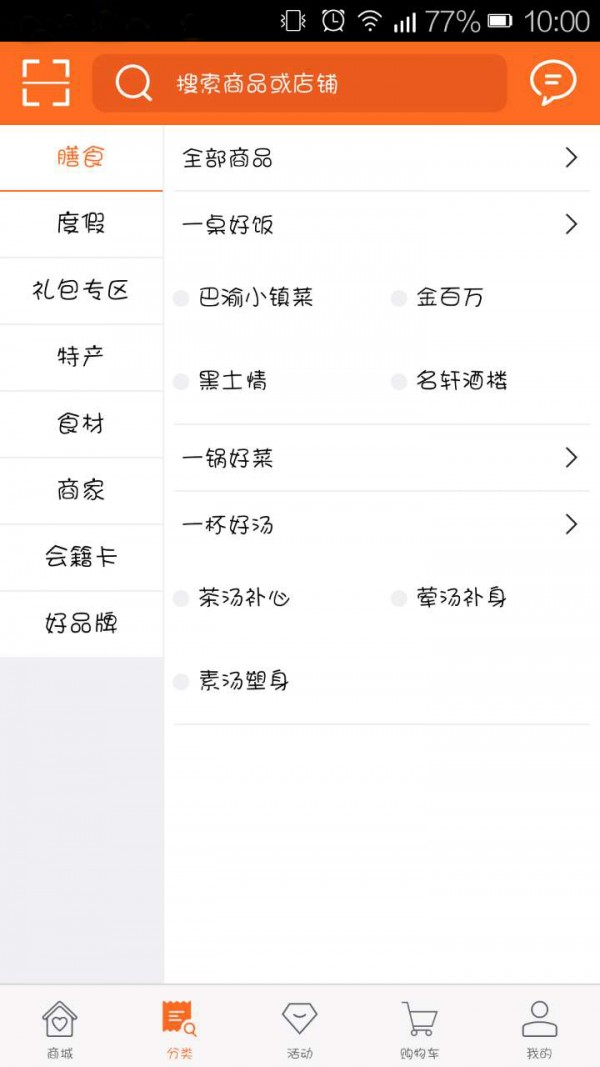Viewport: 600px width, 1067px height.
Task: Choose the 食材 category
Action: tap(81, 423)
